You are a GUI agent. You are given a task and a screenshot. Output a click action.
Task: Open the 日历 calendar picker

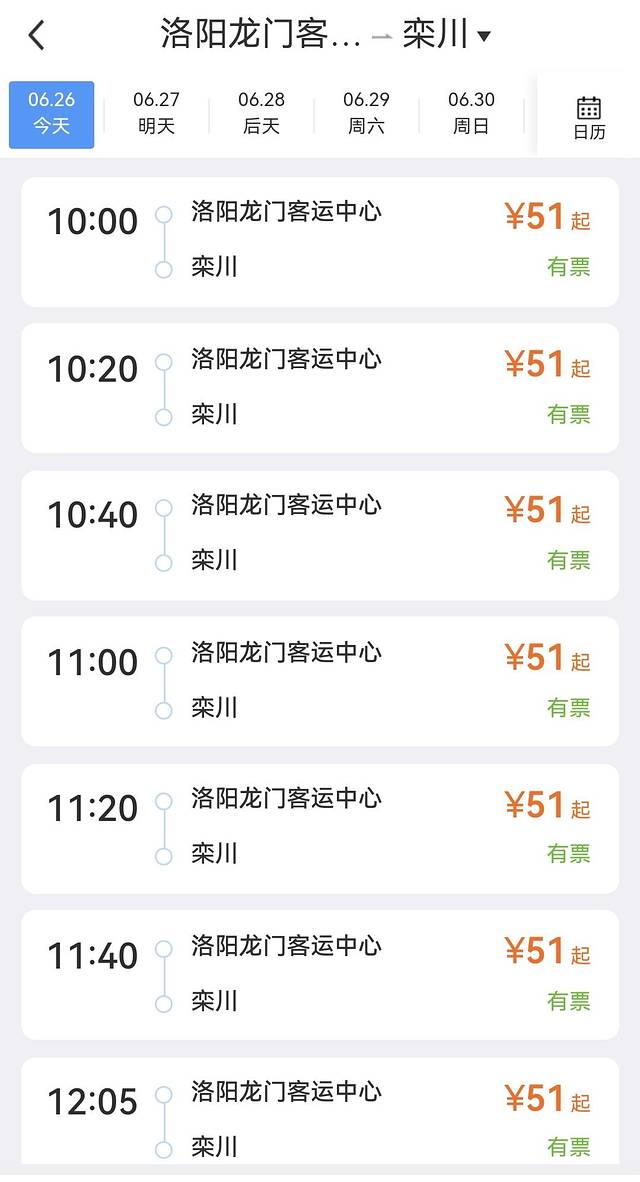[x=589, y=117]
